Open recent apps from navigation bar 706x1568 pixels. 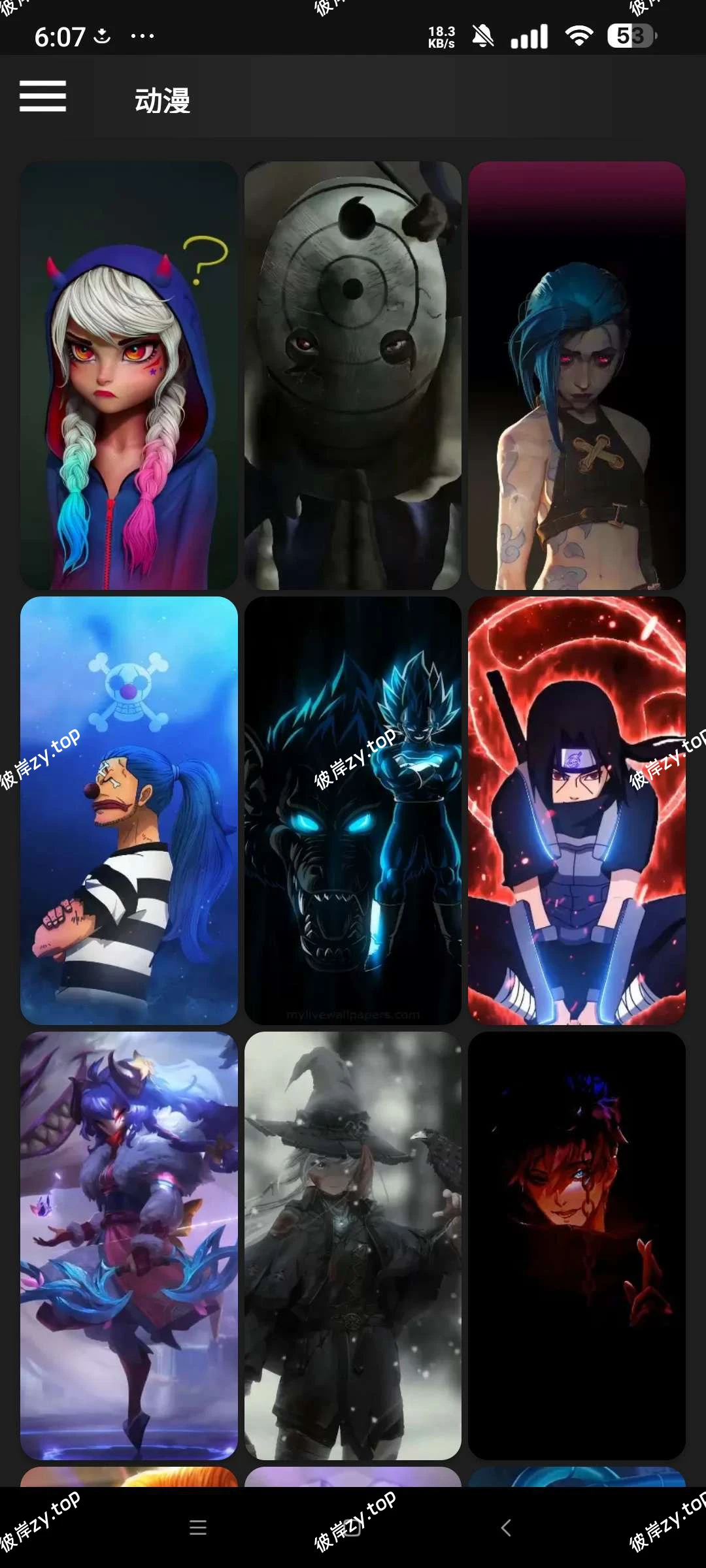(198, 1527)
